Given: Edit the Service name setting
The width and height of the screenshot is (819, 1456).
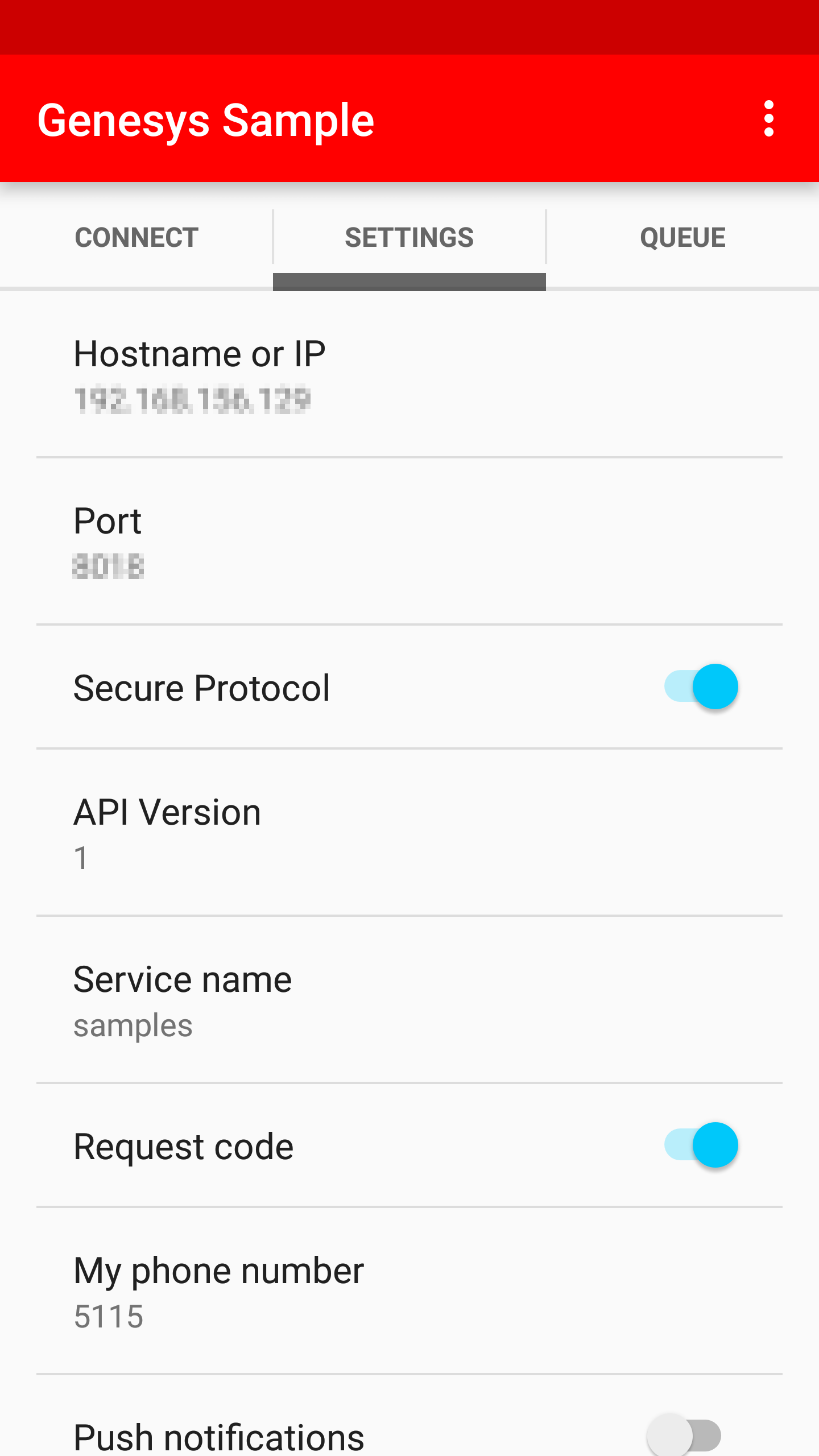Looking at the screenshot, I should [x=409, y=1000].
